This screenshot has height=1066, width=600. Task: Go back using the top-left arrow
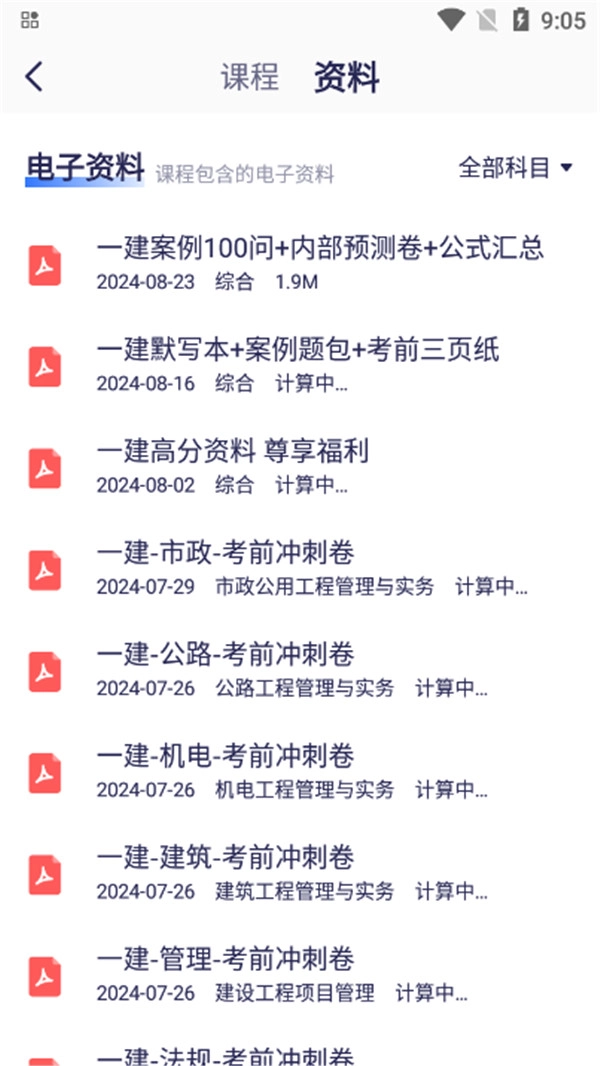click(35, 77)
